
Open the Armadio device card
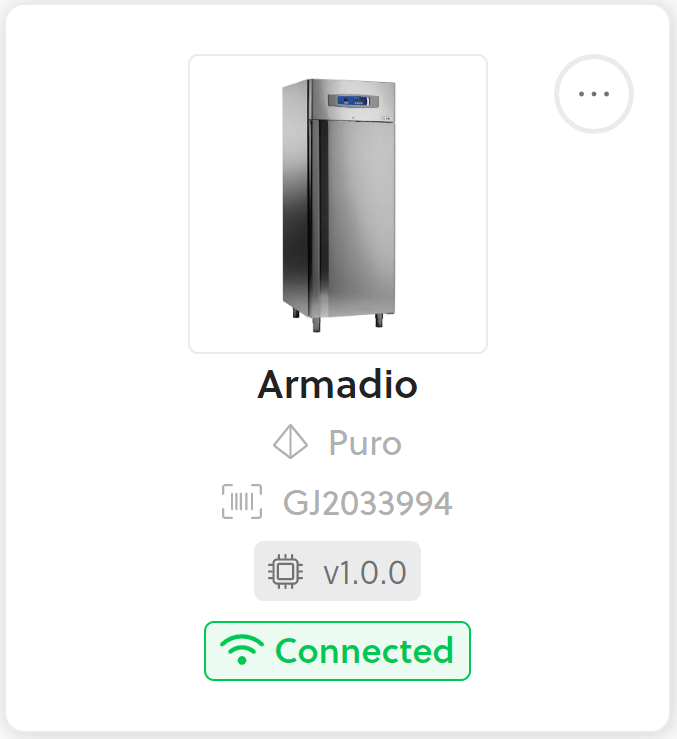(x=337, y=384)
